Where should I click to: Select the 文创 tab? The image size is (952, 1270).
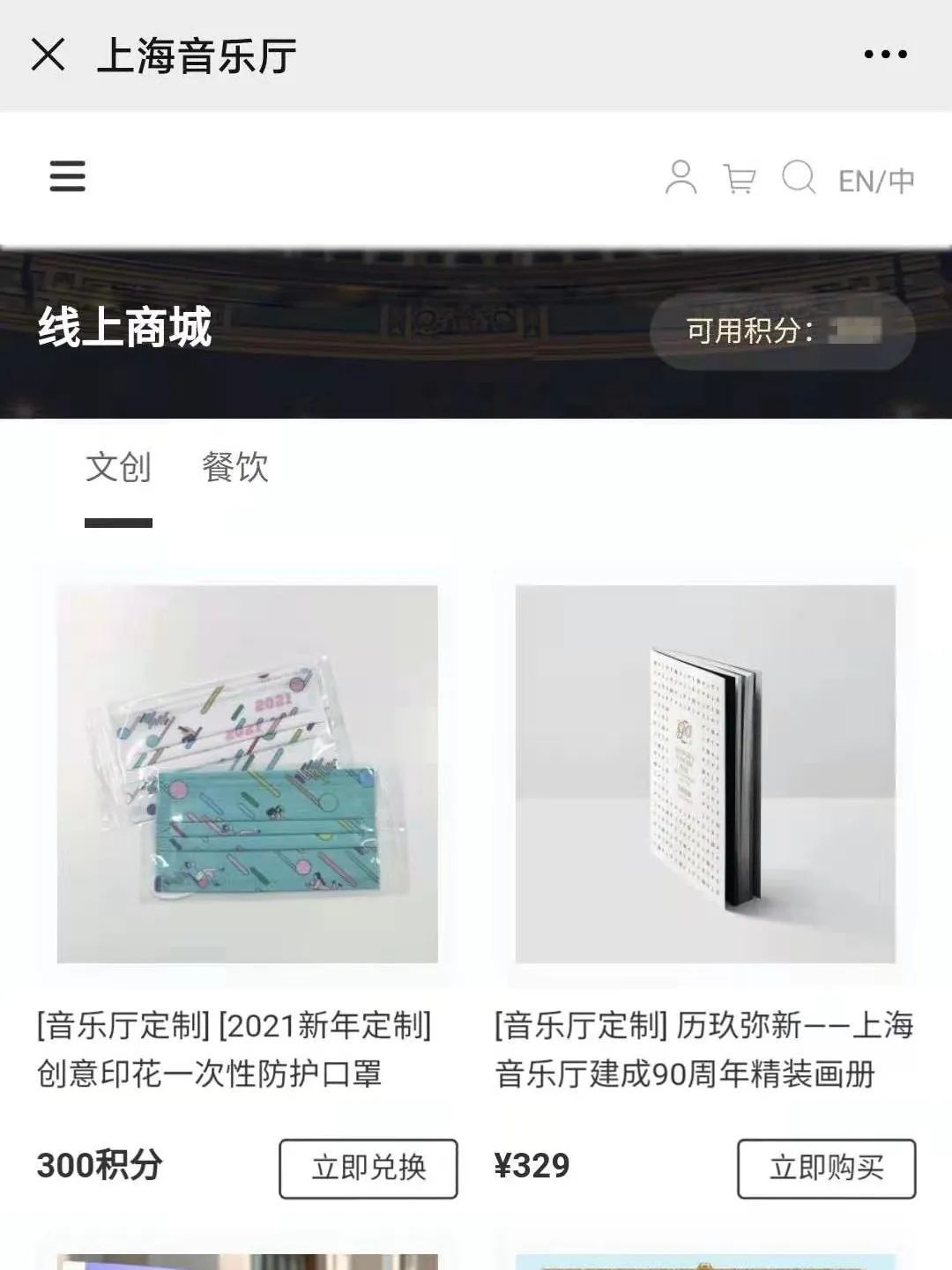(x=118, y=467)
